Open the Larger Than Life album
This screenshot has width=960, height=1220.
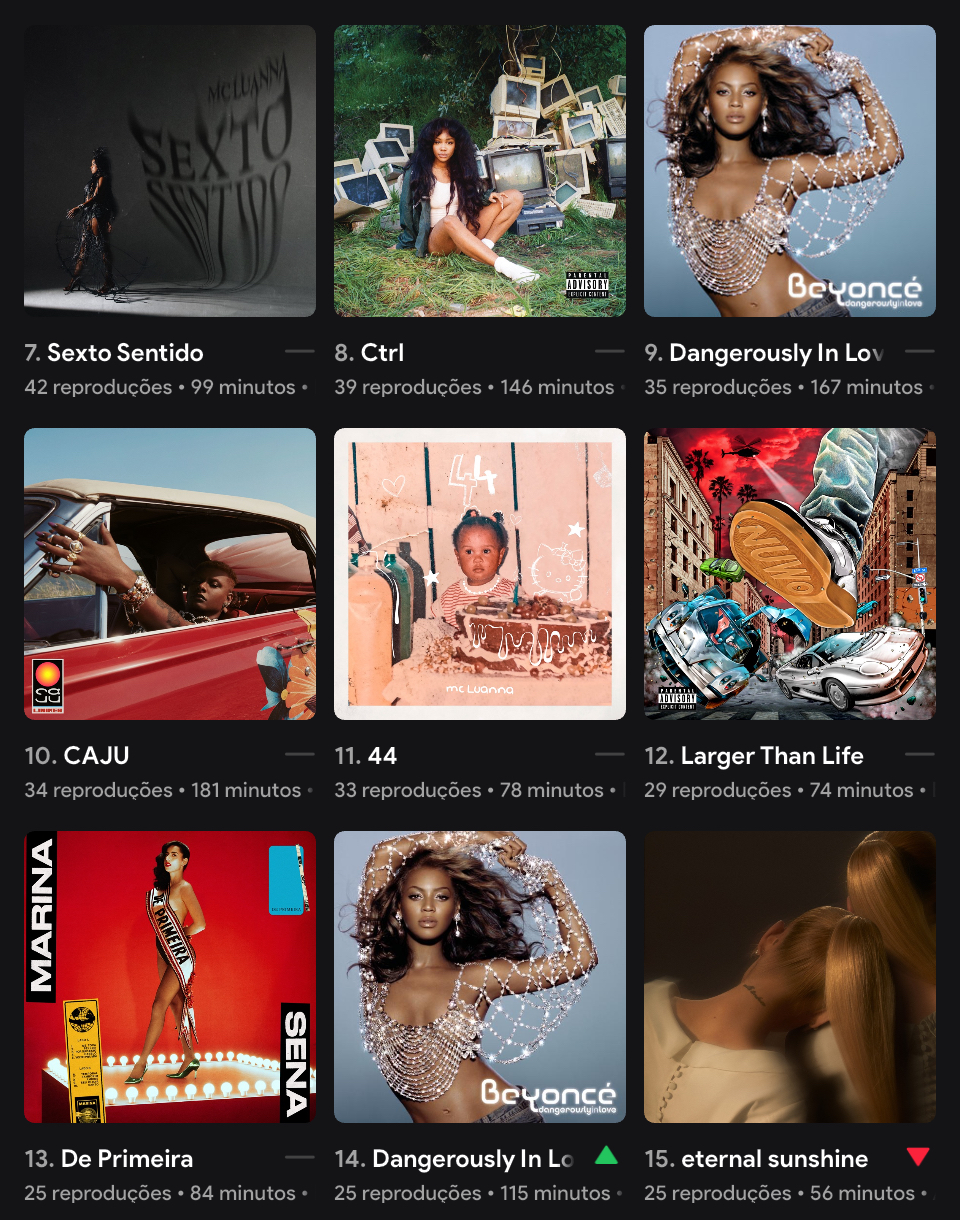[x=790, y=574]
